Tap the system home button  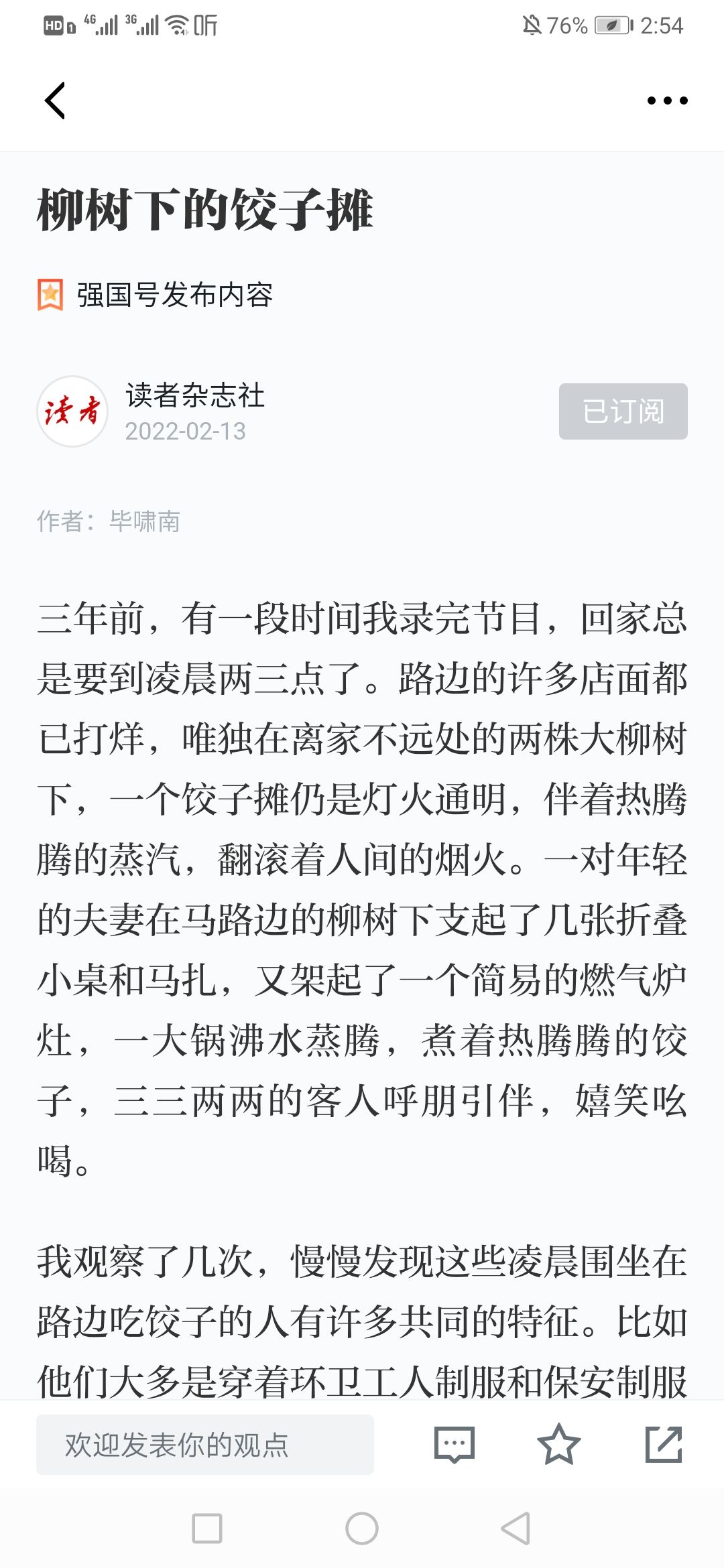tap(362, 1528)
